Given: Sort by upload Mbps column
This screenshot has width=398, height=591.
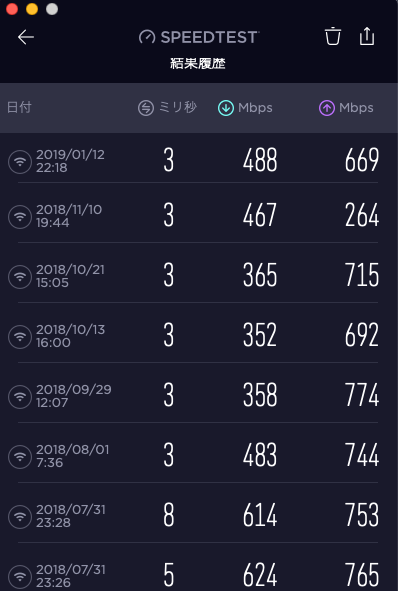Looking at the screenshot, I should (x=346, y=108).
